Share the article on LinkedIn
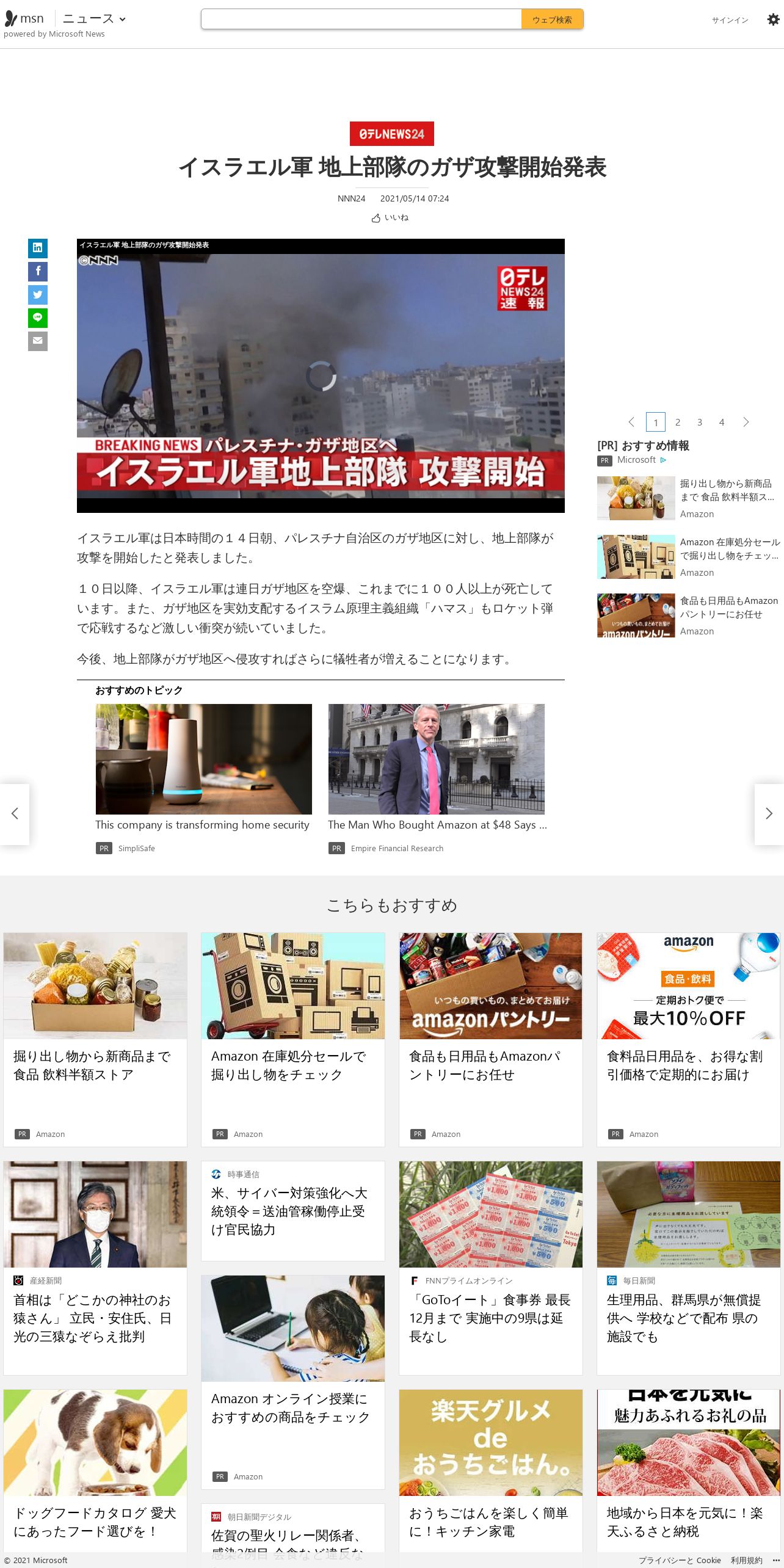Screen dimensions: 784x1568 (x=38, y=248)
